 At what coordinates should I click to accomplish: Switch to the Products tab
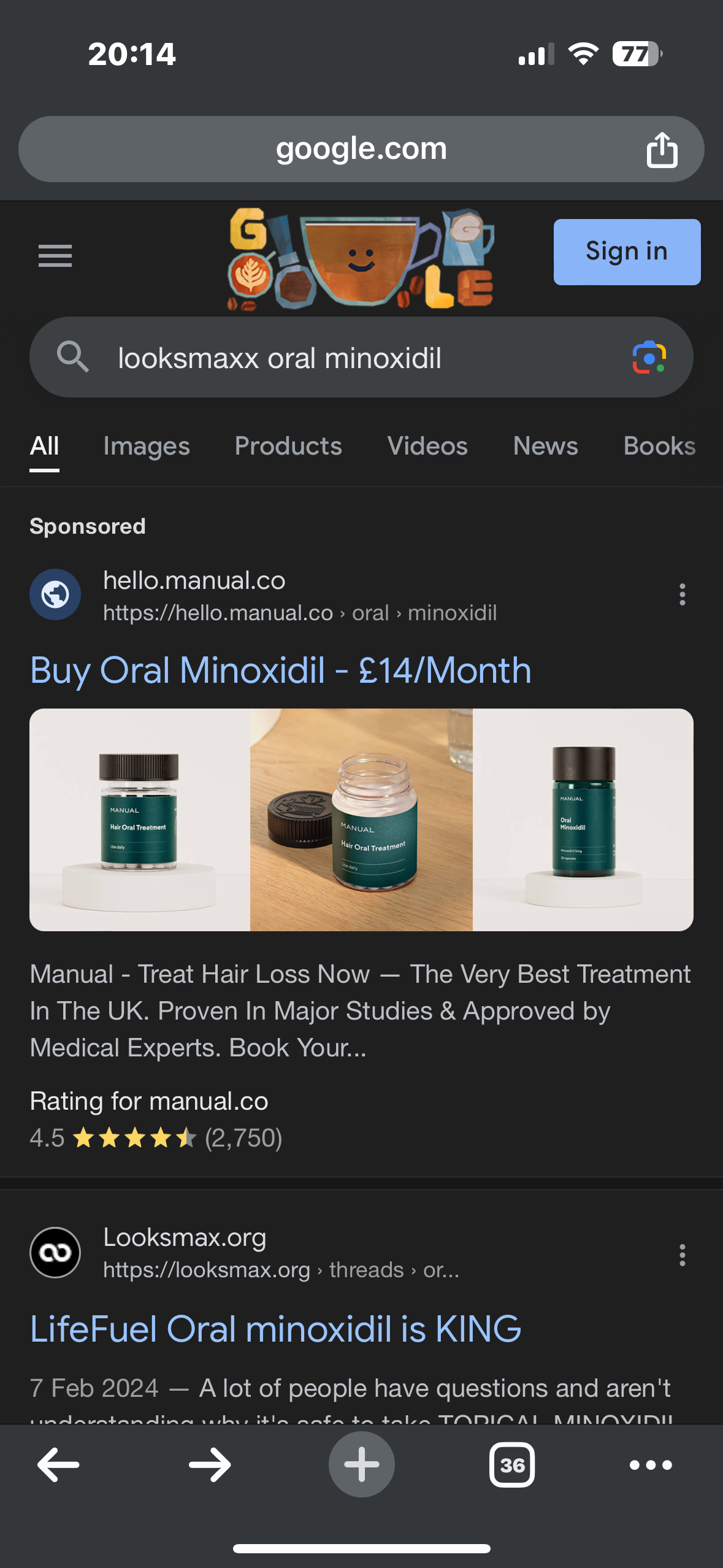click(288, 446)
